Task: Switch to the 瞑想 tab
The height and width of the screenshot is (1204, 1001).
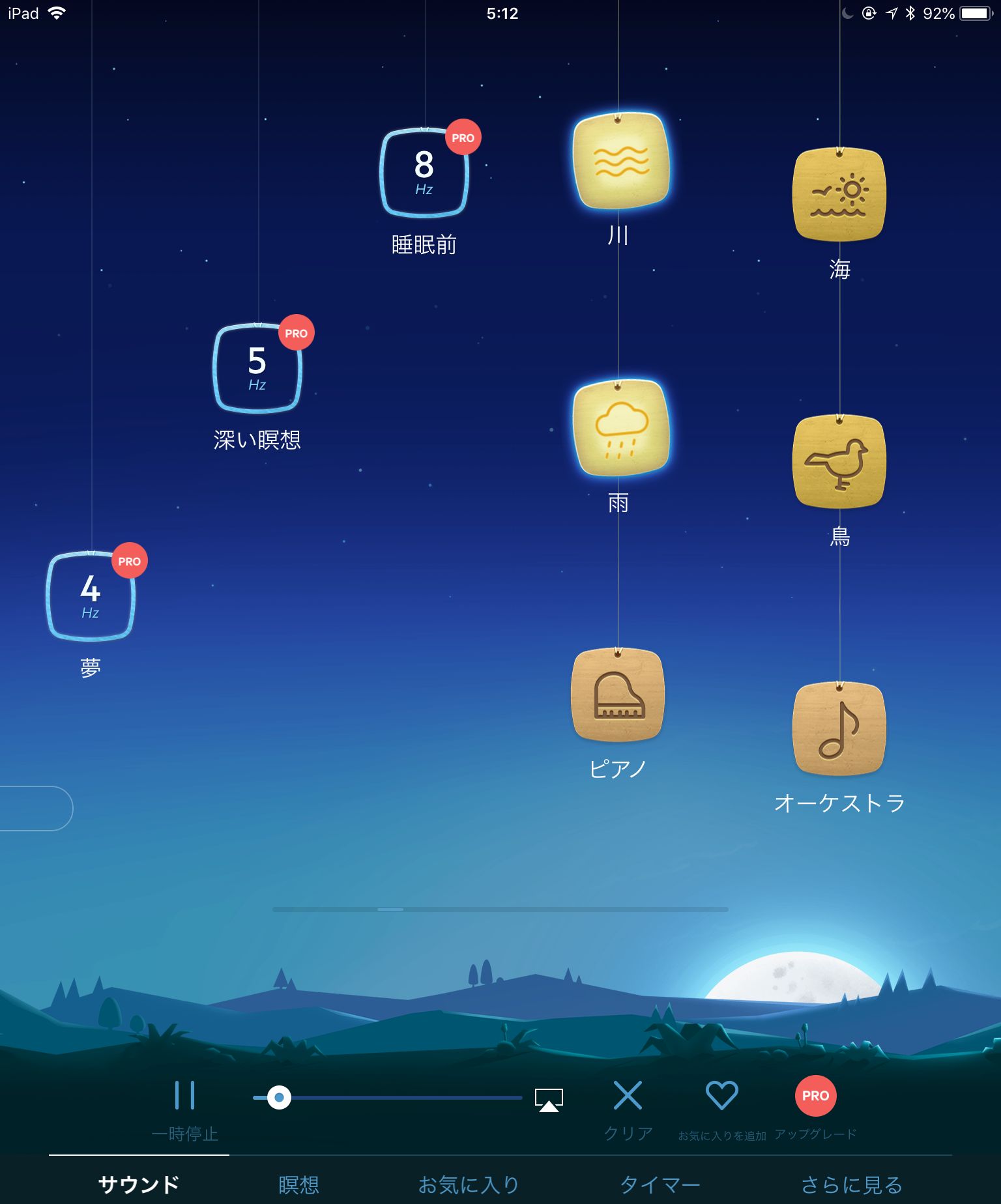Action: coord(298,1184)
